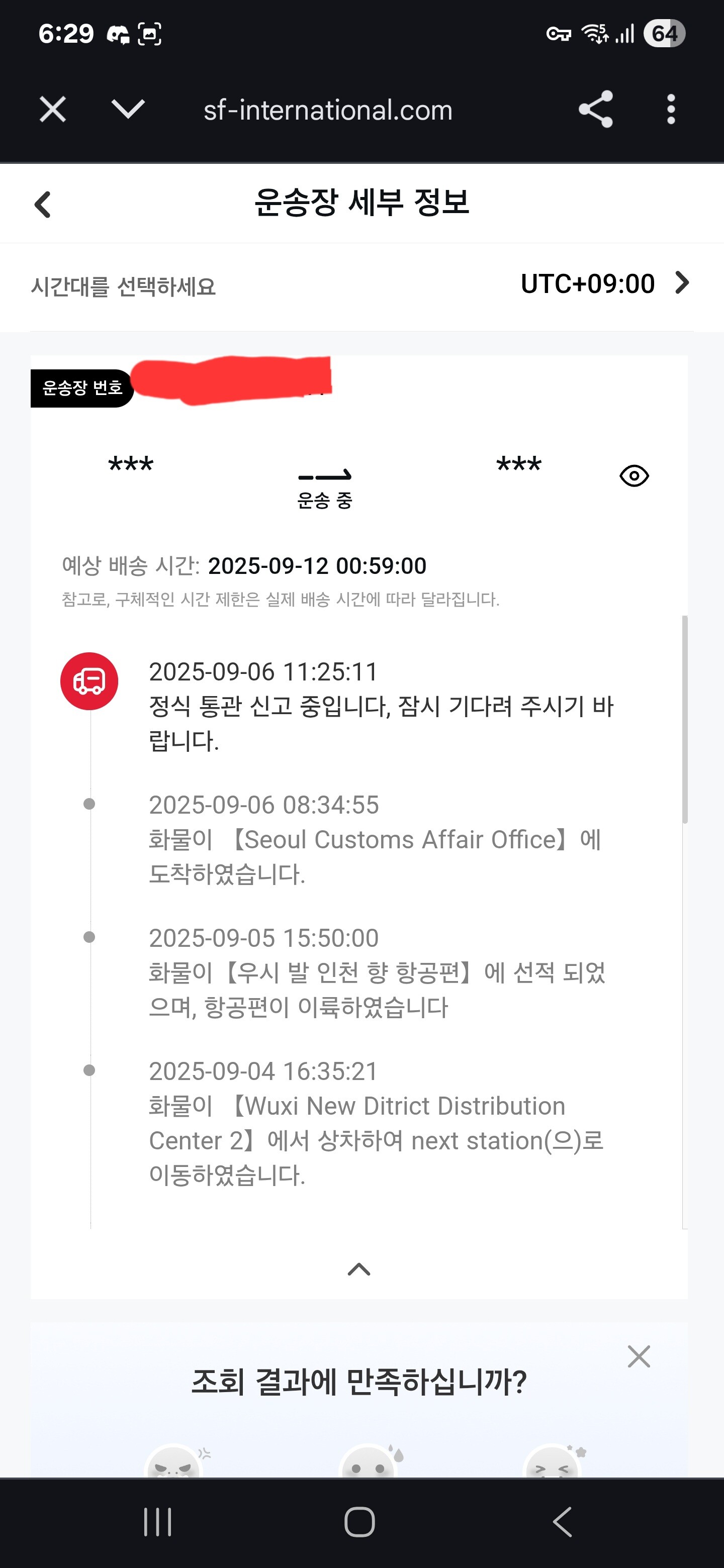Select the sweating neutral face rating

[x=368, y=1464]
